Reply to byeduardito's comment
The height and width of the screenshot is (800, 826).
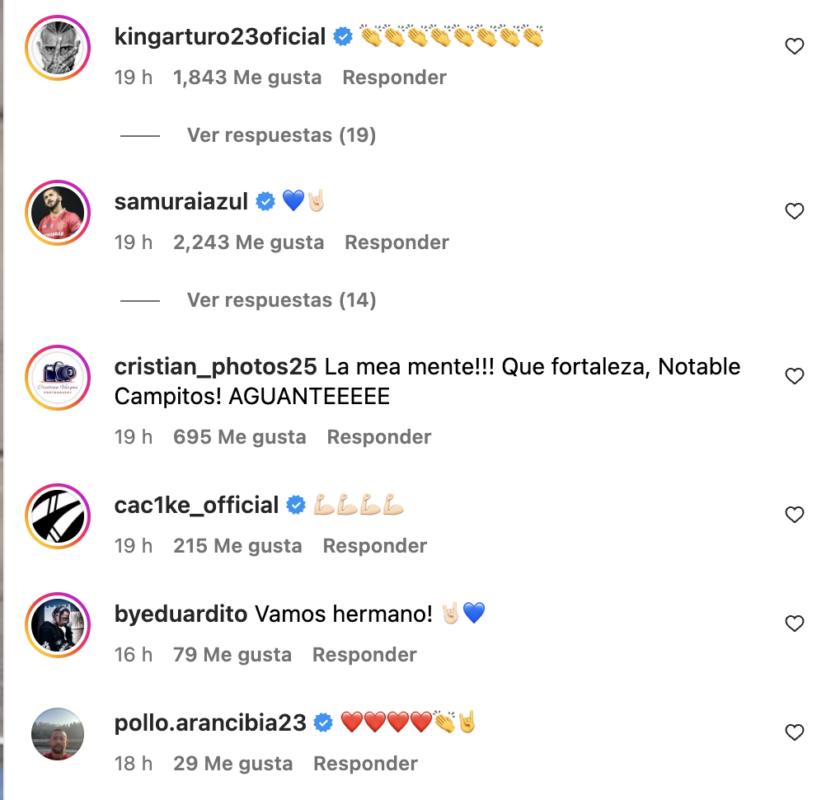[x=364, y=655]
